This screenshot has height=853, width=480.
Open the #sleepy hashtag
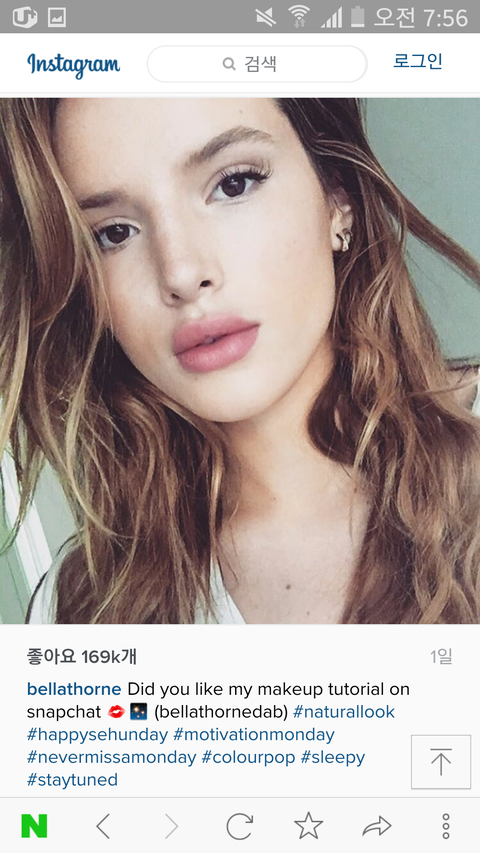pyautogui.click(x=333, y=758)
